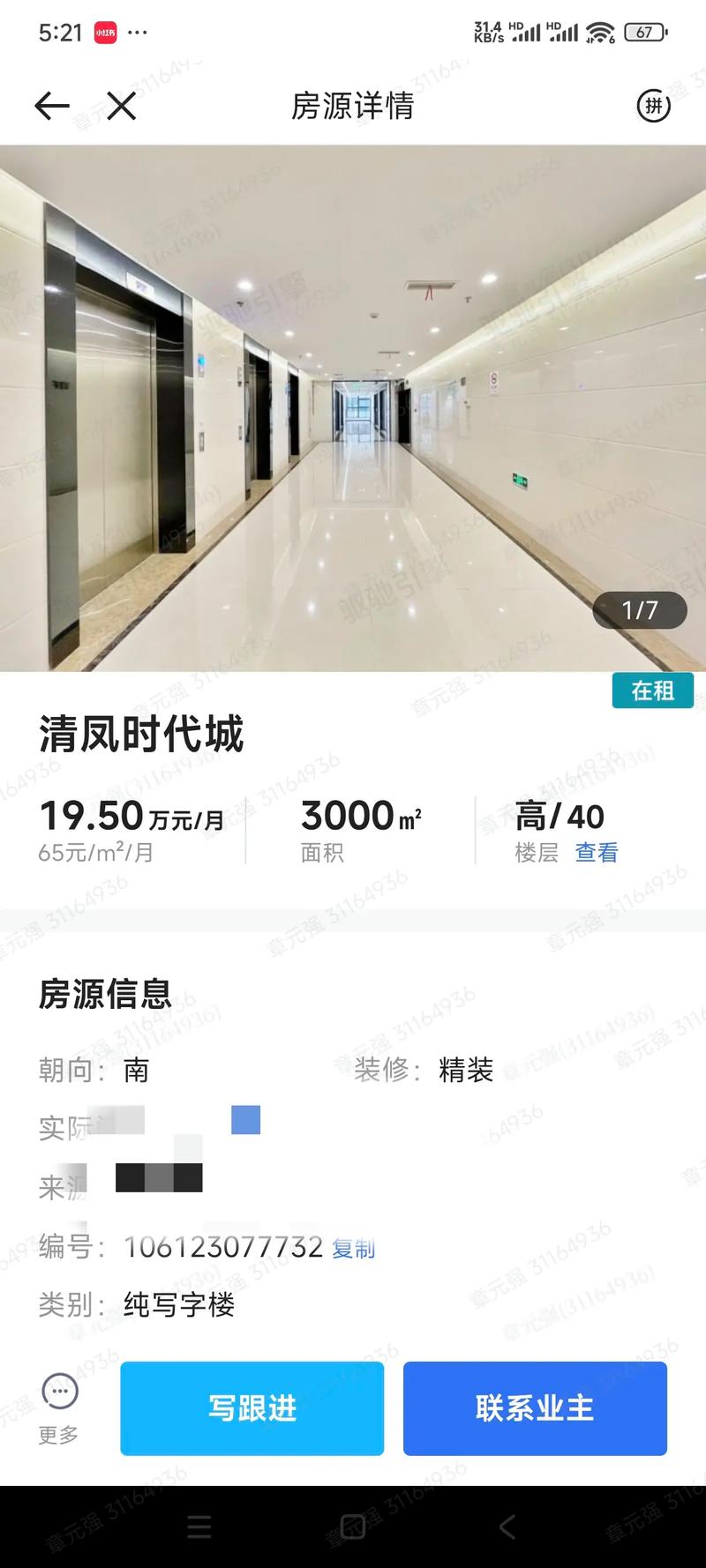706x1568 pixels.
Task: Tap the 在租 rental status badge
Action: (x=653, y=691)
